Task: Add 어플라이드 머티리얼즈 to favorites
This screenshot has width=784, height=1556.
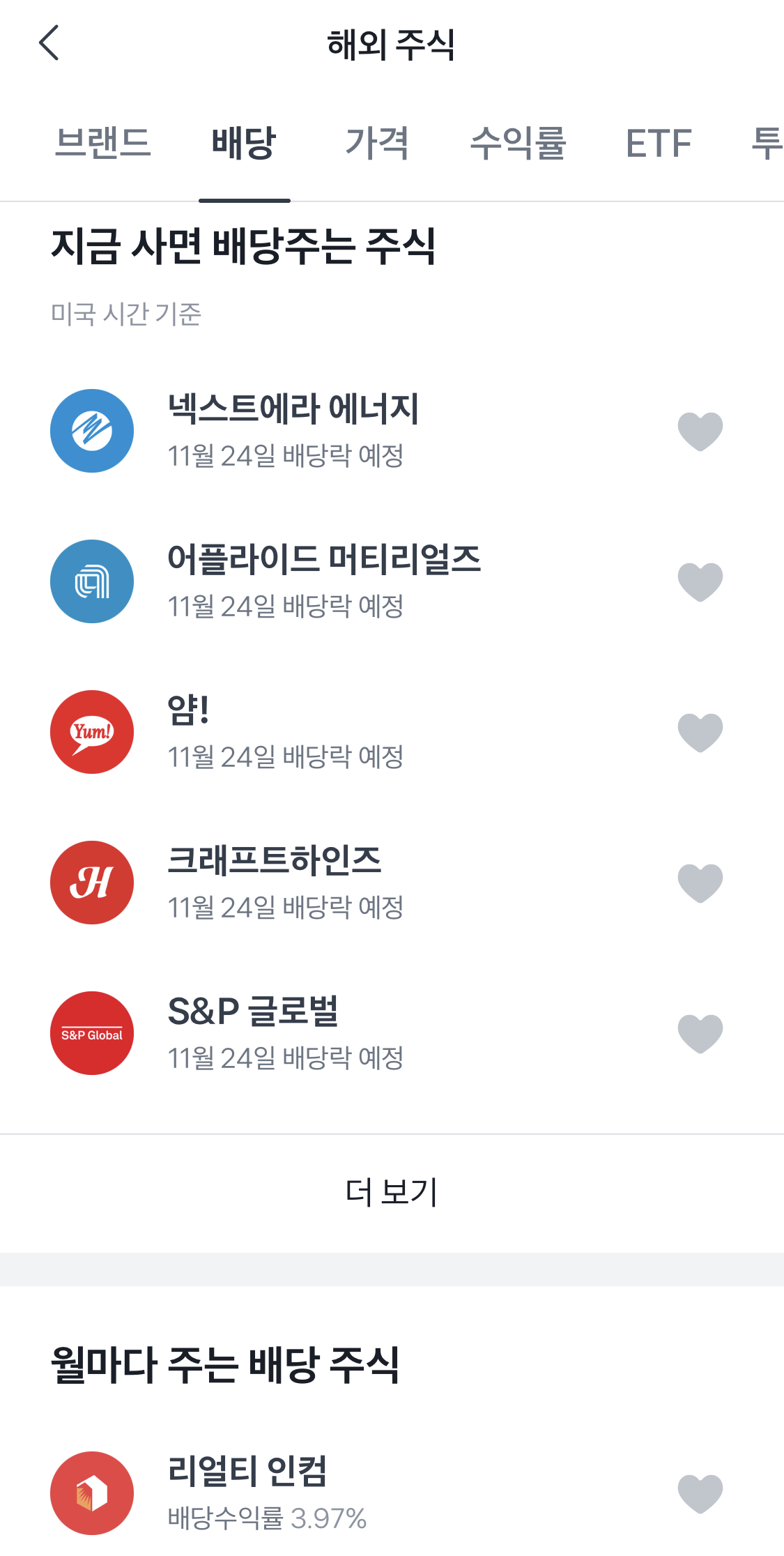Action: 700,581
